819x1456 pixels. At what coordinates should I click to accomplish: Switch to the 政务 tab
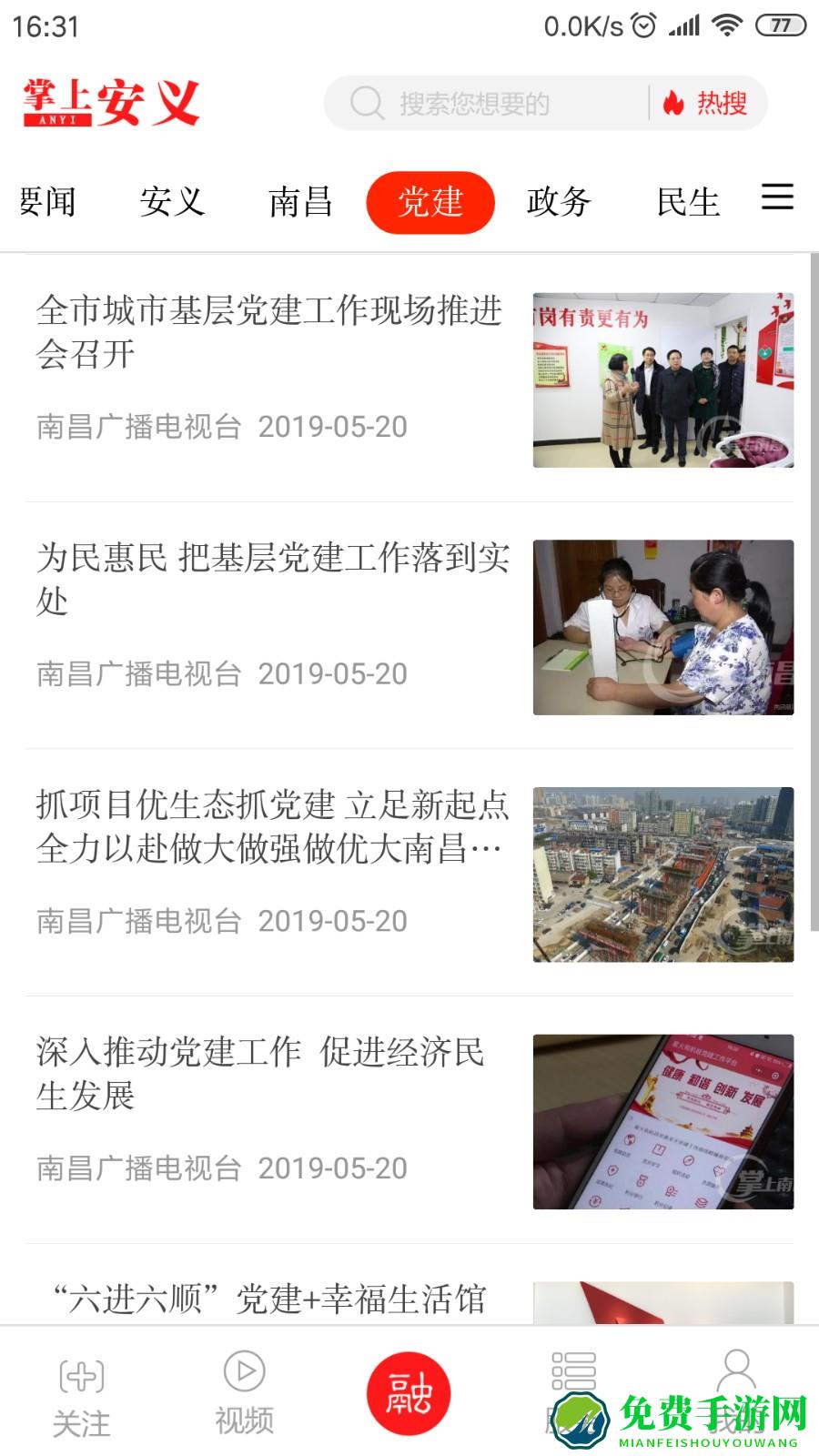click(560, 200)
